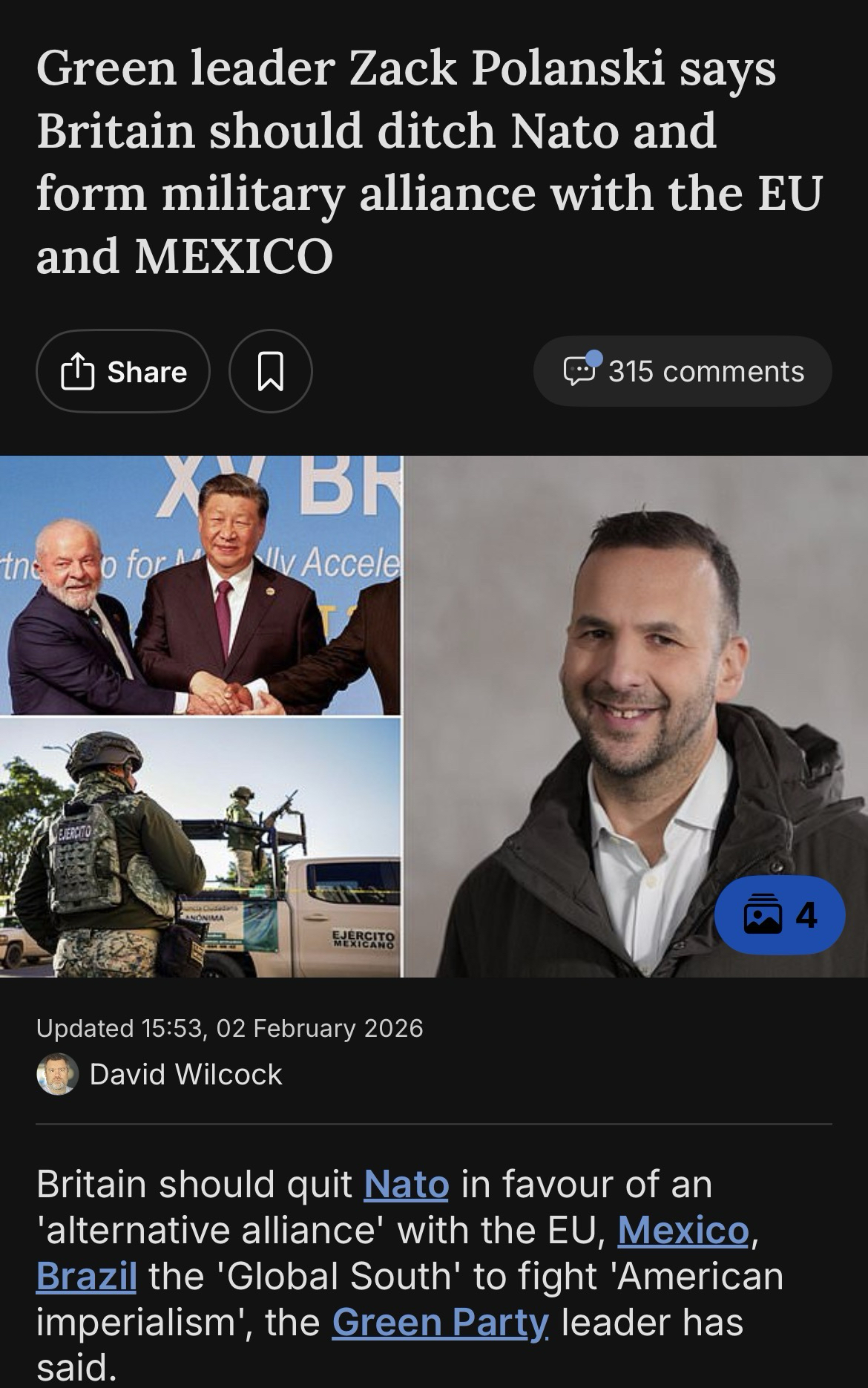868x1388 pixels.
Task: Bookmark this article
Action: (x=270, y=371)
